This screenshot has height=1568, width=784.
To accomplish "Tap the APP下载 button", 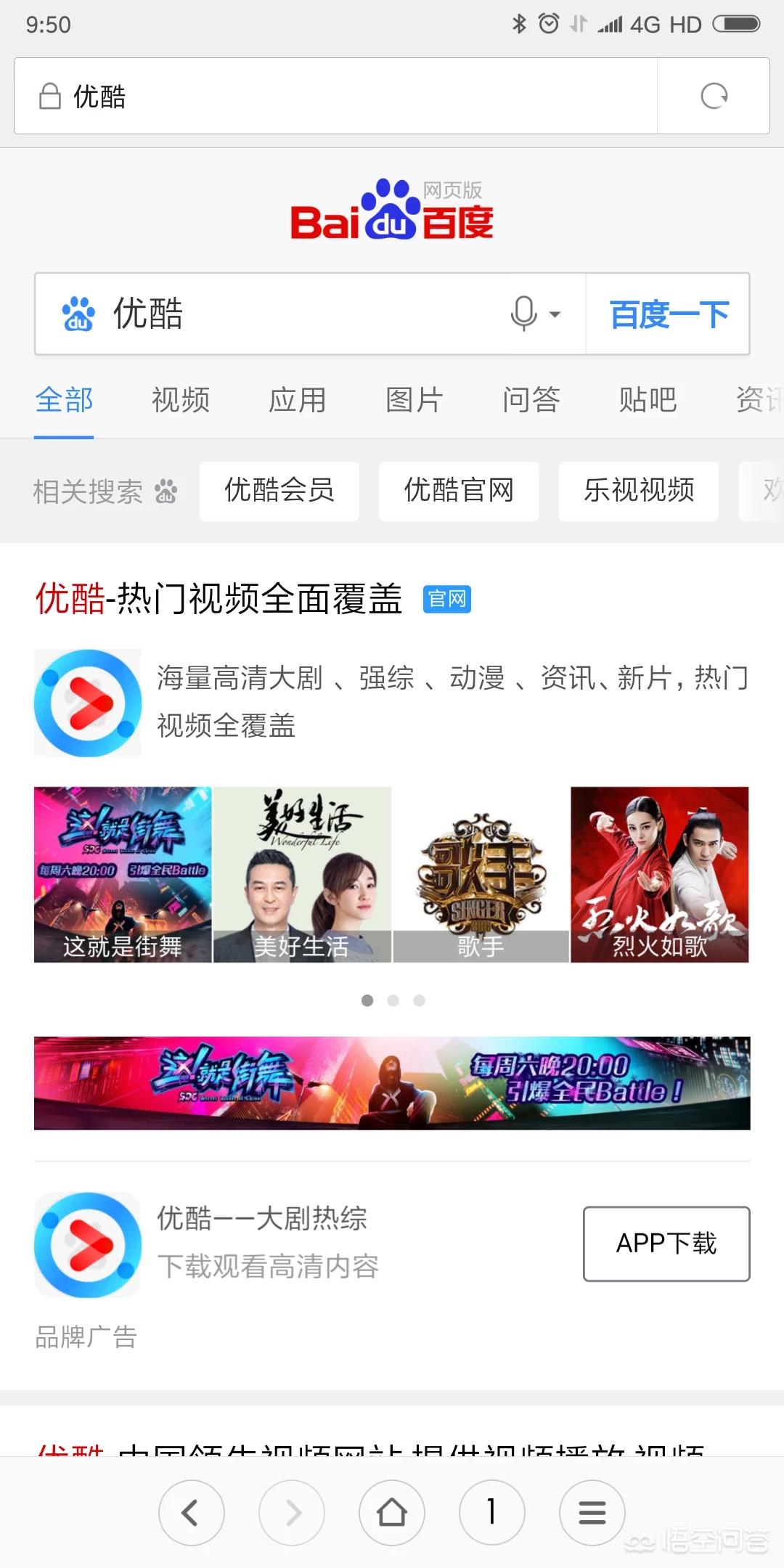I will point(666,1244).
